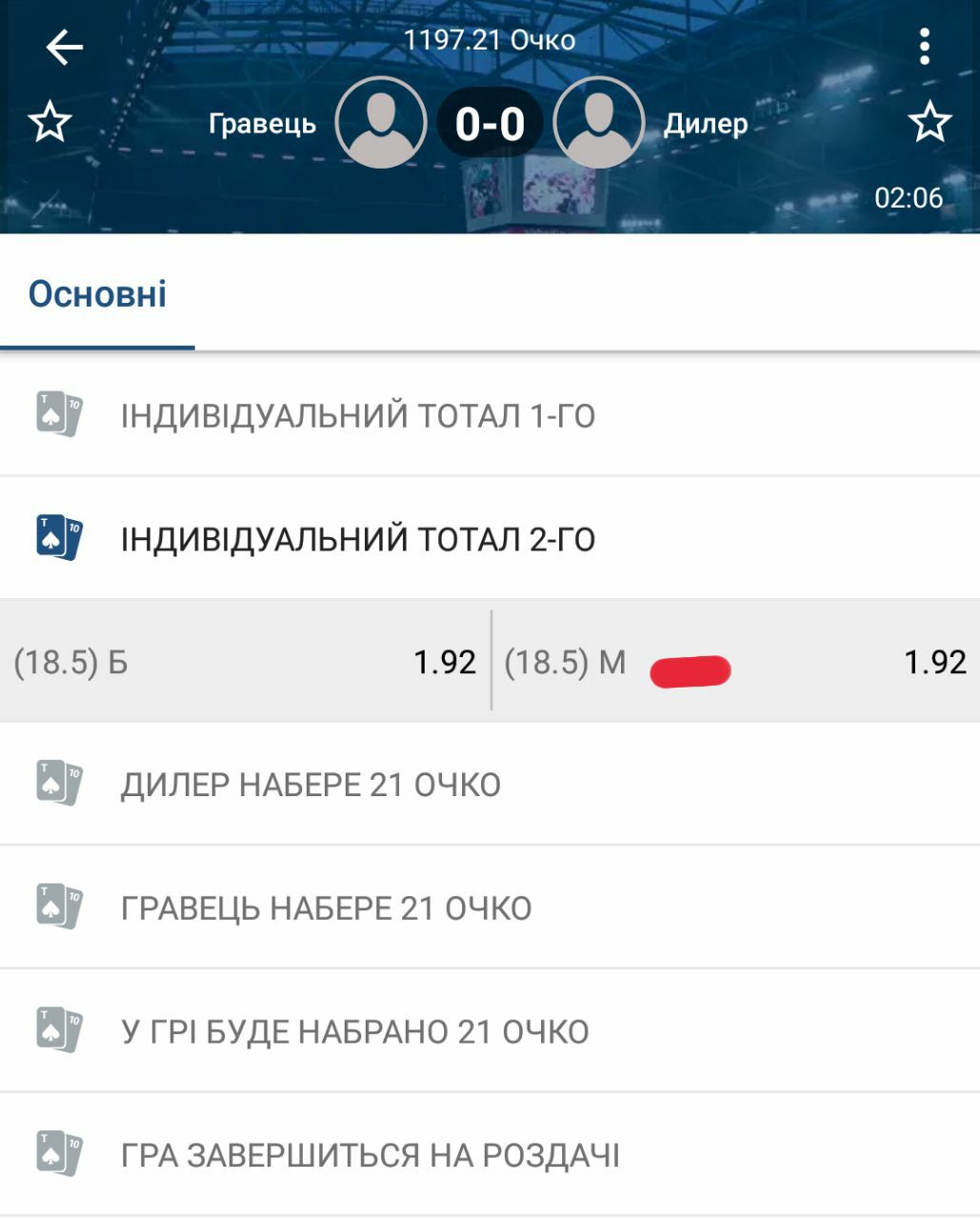Select the (18.5) Б bet at 1.92
Viewport: 980px width, 1219px height.
click(x=245, y=662)
